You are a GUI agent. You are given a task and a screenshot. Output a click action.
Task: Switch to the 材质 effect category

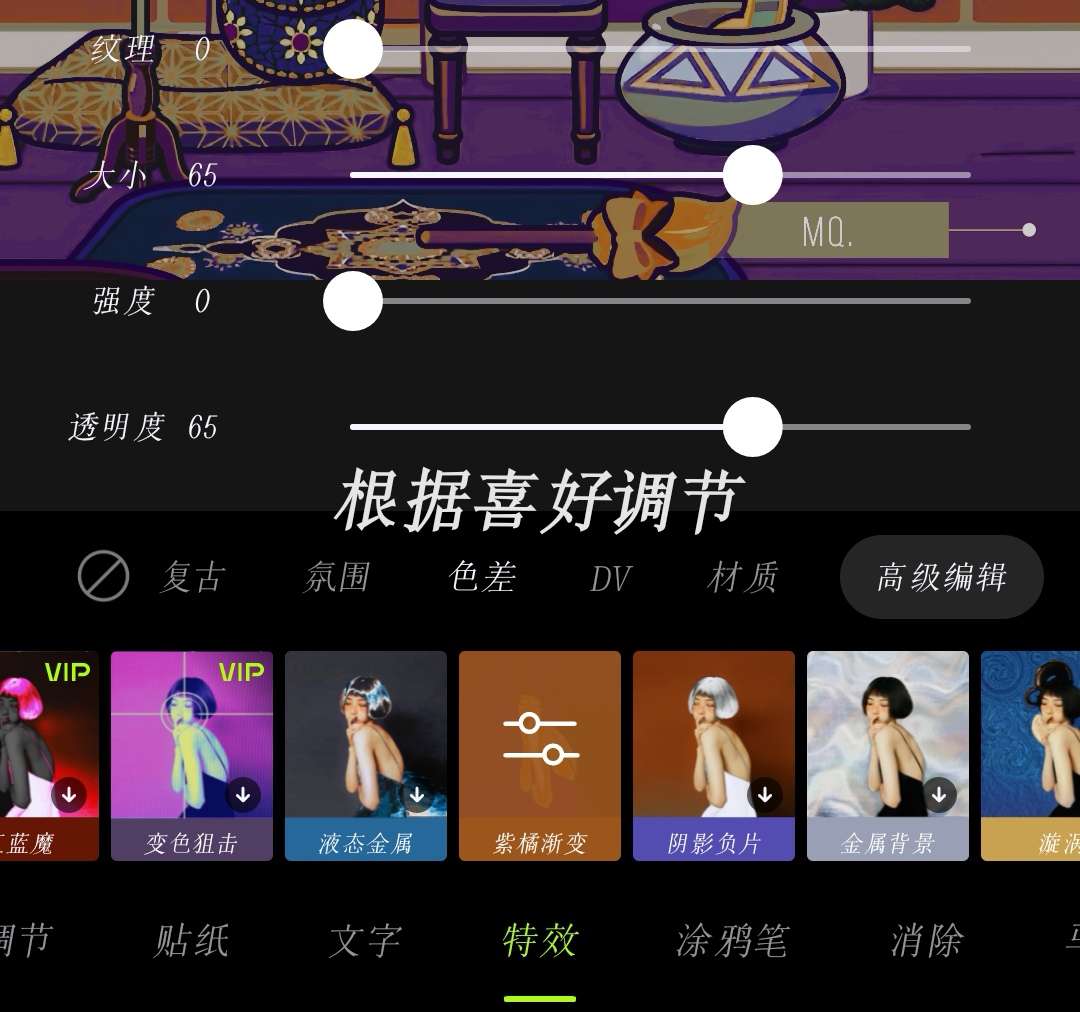click(742, 577)
